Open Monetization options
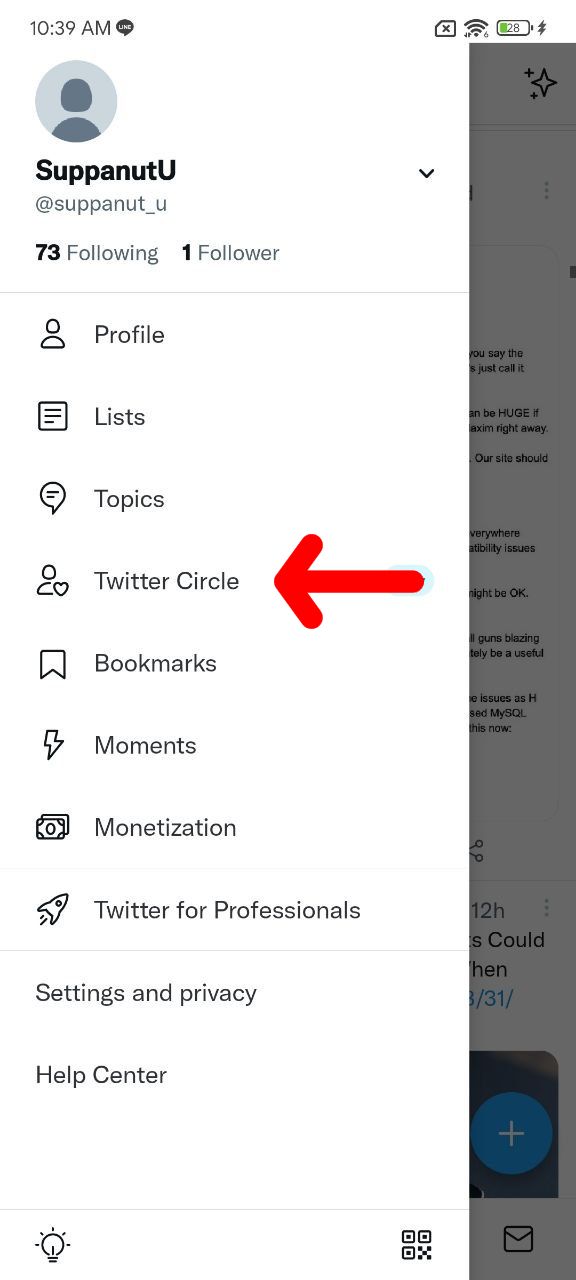The width and height of the screenshot is (576, 1280). [x=234, y=827]
